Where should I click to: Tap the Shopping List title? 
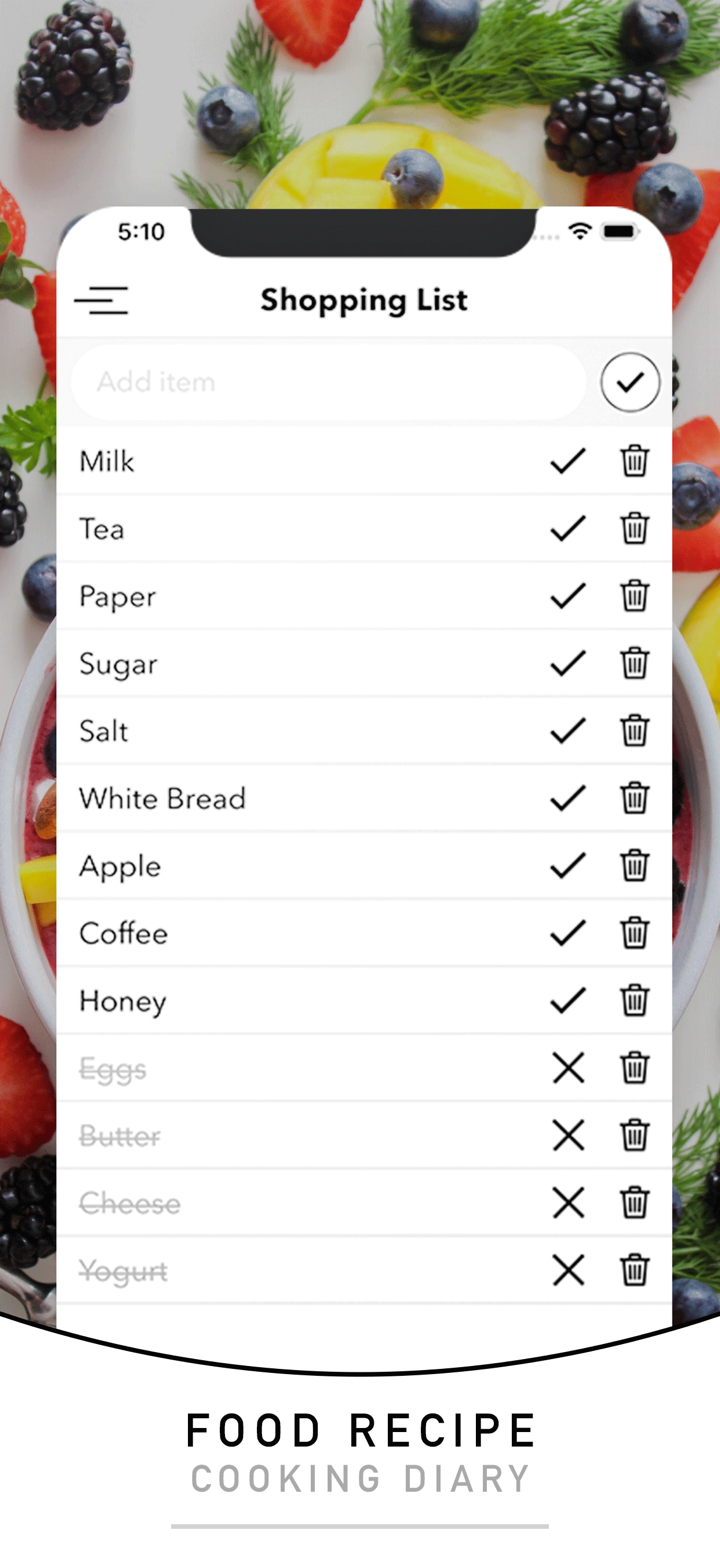pos(364,300)
